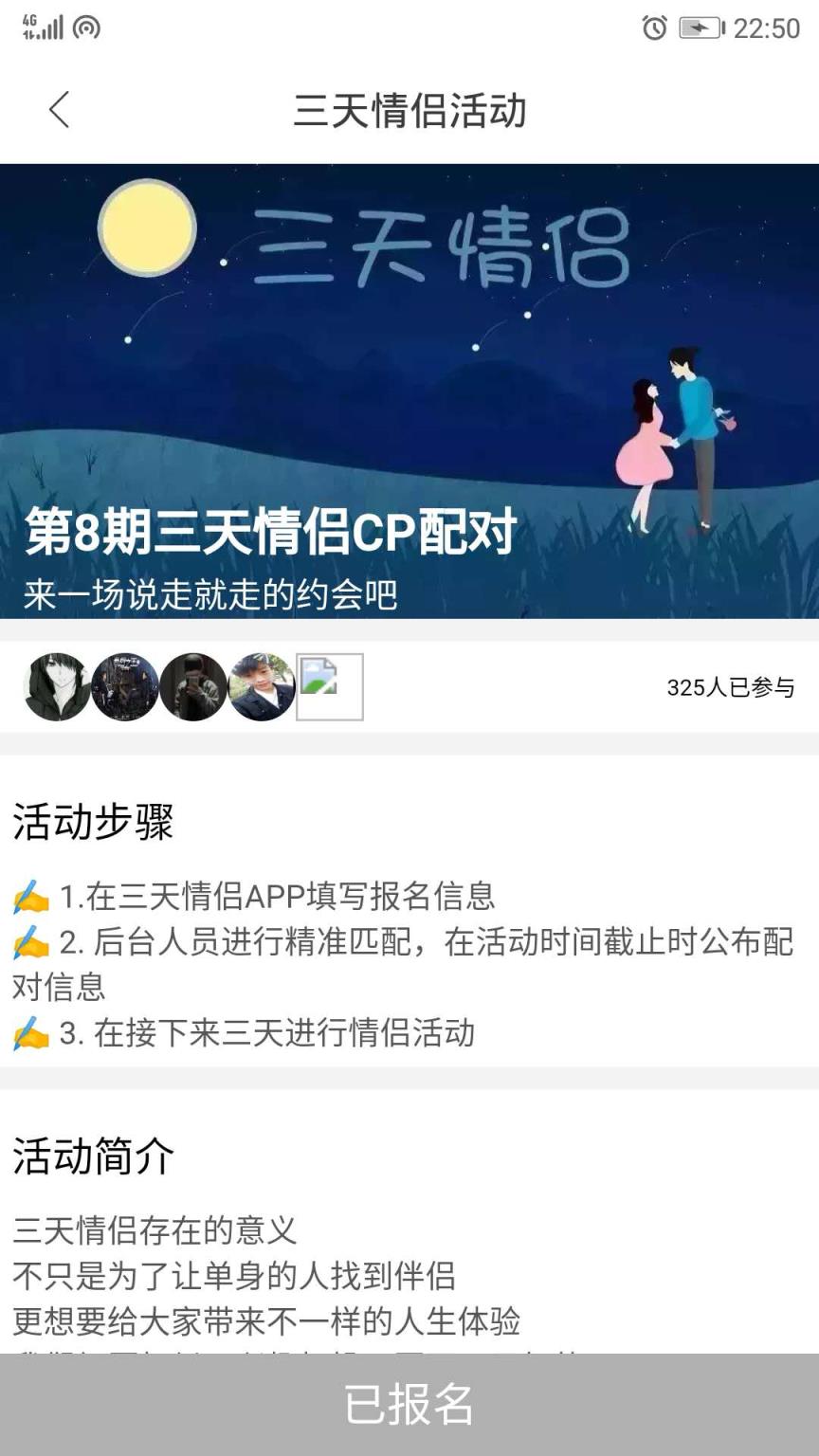
Task: View the third participant's profile picture
Action: tap(193, 687)
